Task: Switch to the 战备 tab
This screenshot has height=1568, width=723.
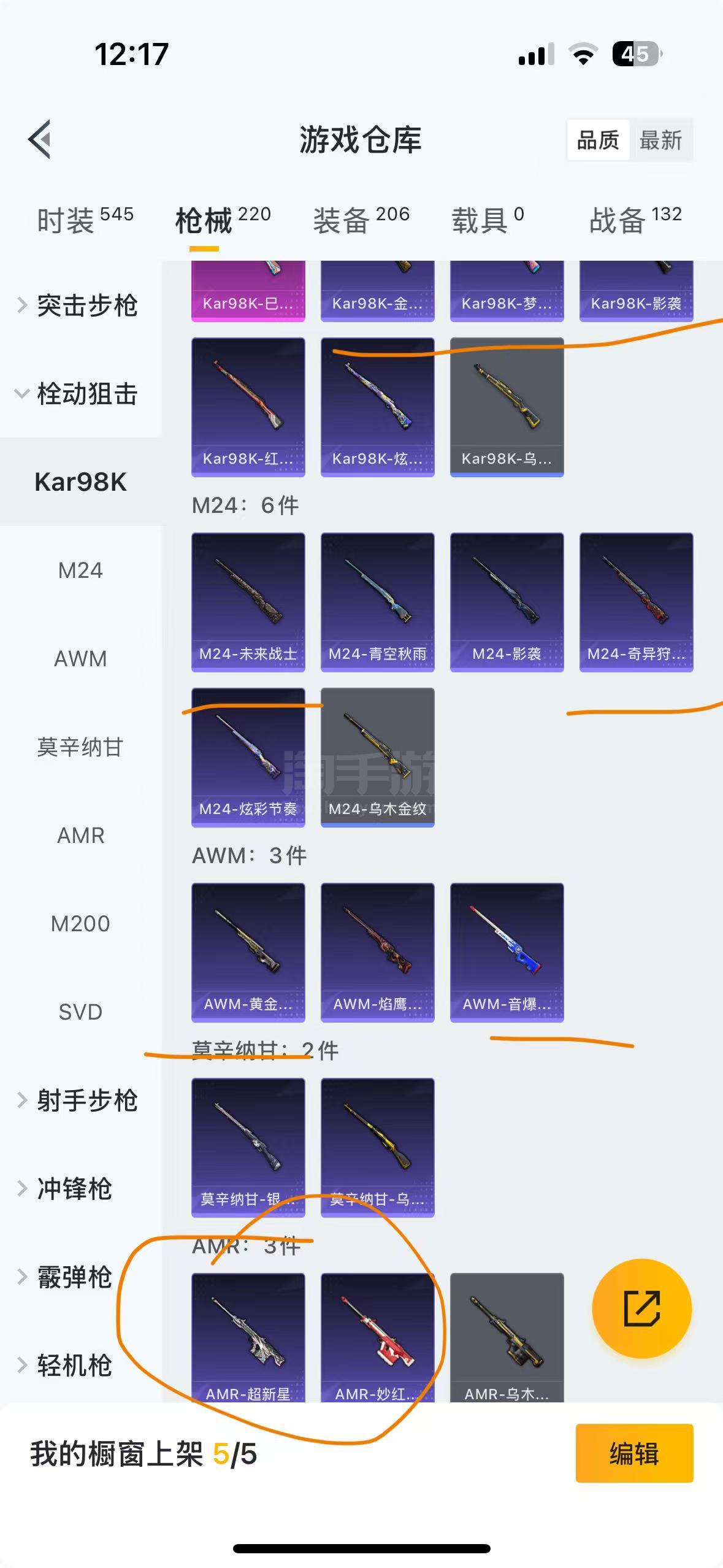Action: [x=635, y=220]
